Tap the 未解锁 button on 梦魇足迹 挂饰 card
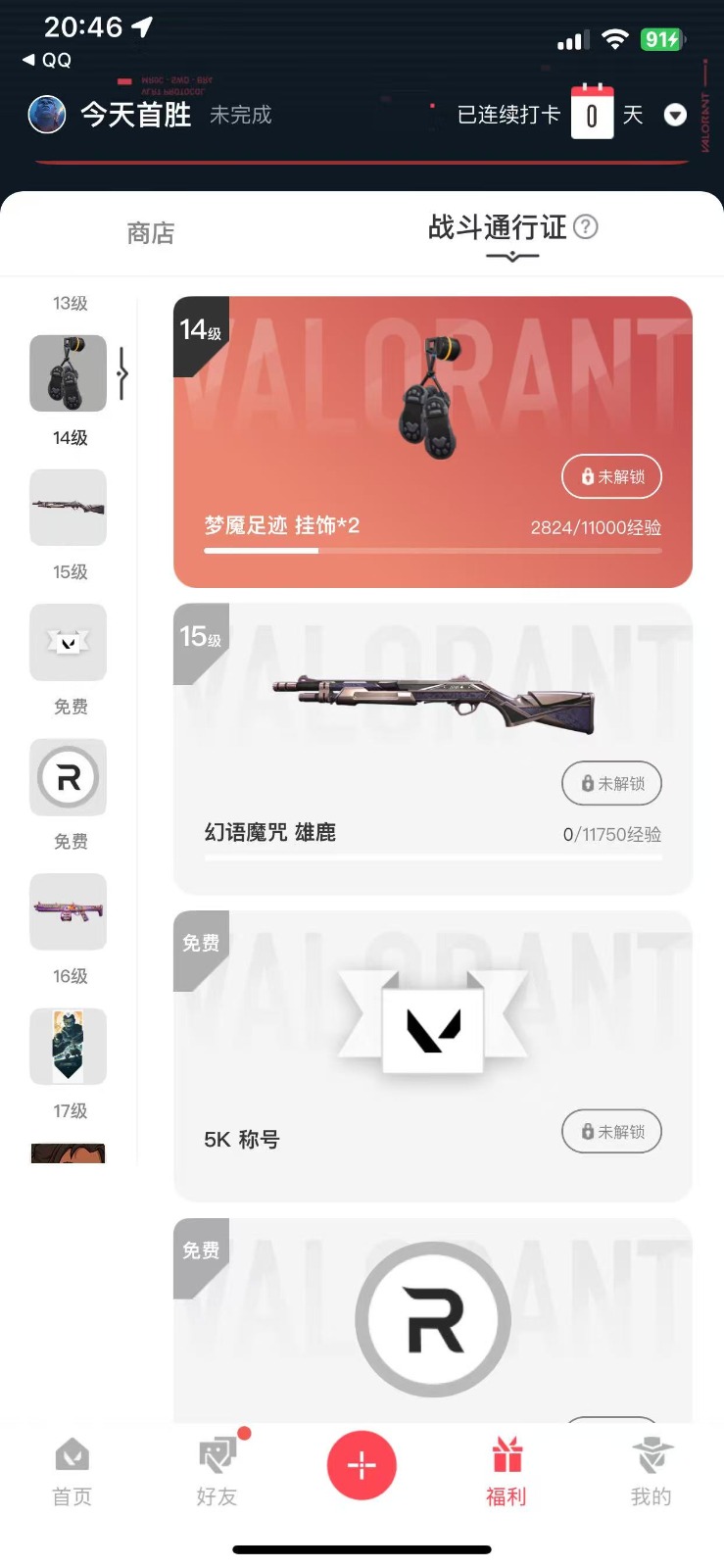This screenshot has height=1568, width=724. tap(611, 476)
